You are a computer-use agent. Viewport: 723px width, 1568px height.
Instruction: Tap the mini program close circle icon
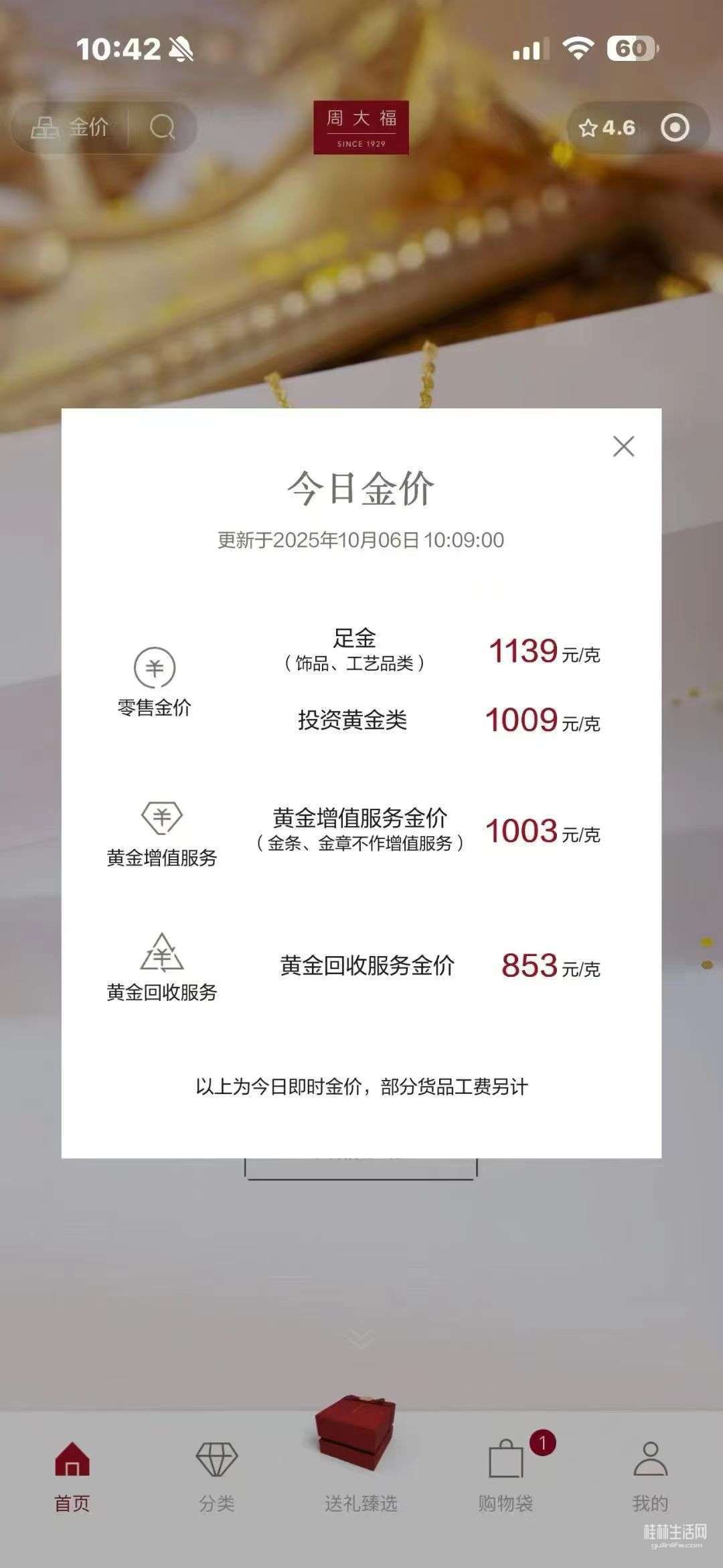[x=674, y=128]
